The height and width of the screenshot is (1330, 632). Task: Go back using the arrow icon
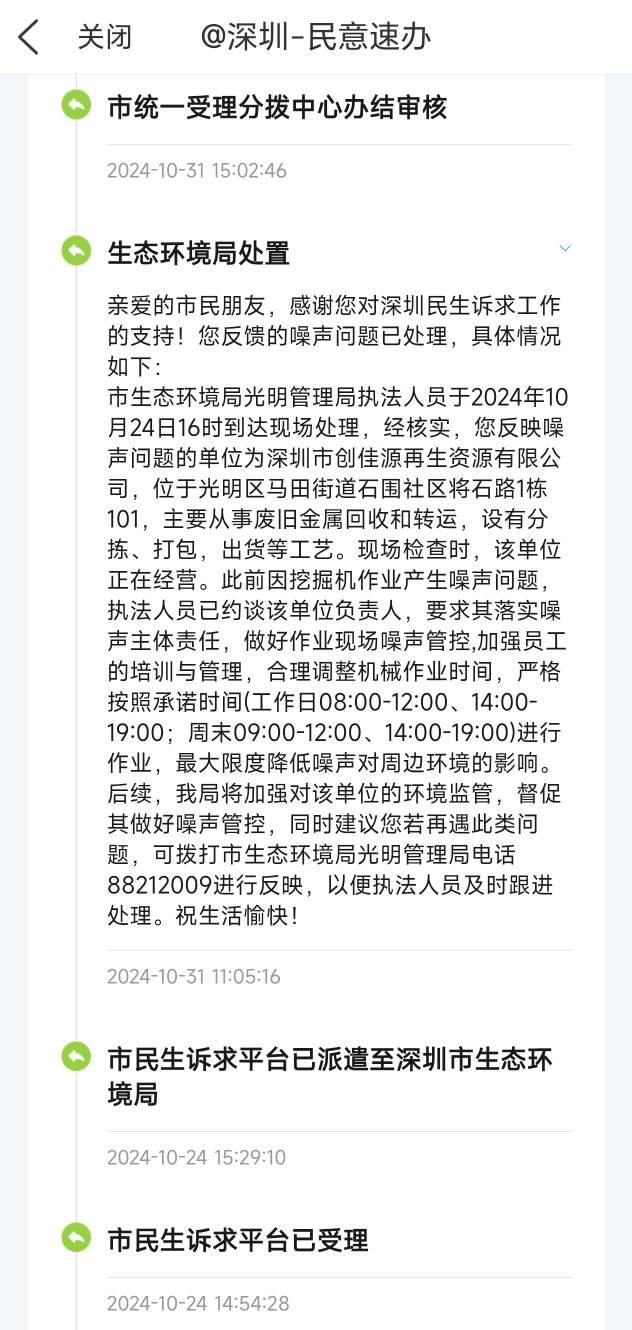tap(29, 38)
